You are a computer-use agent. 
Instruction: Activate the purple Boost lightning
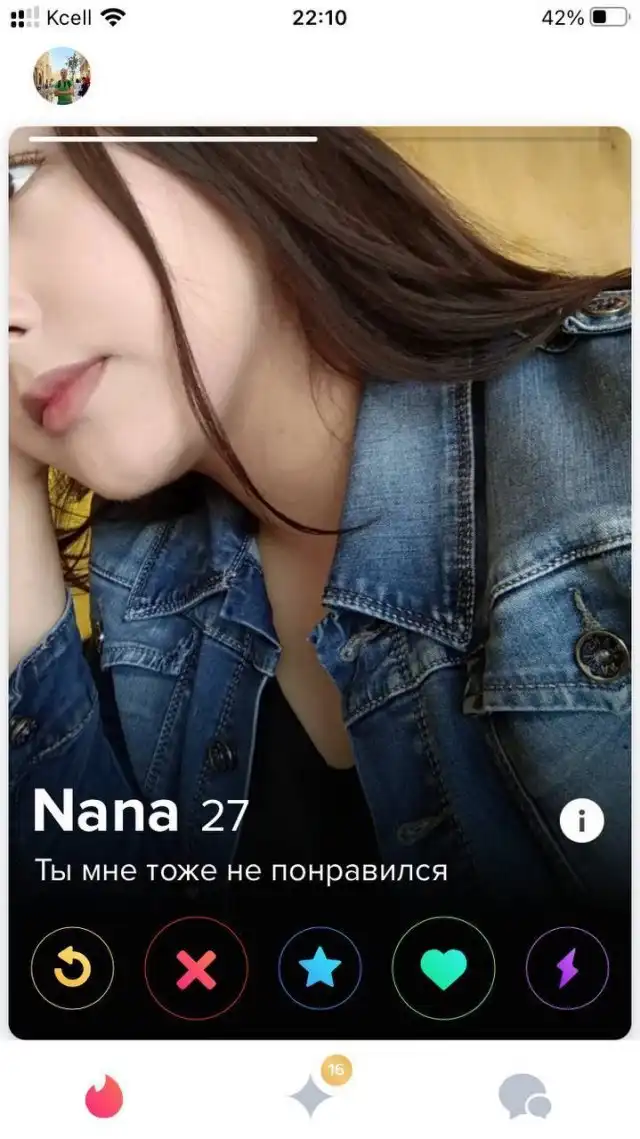point(567,968)
